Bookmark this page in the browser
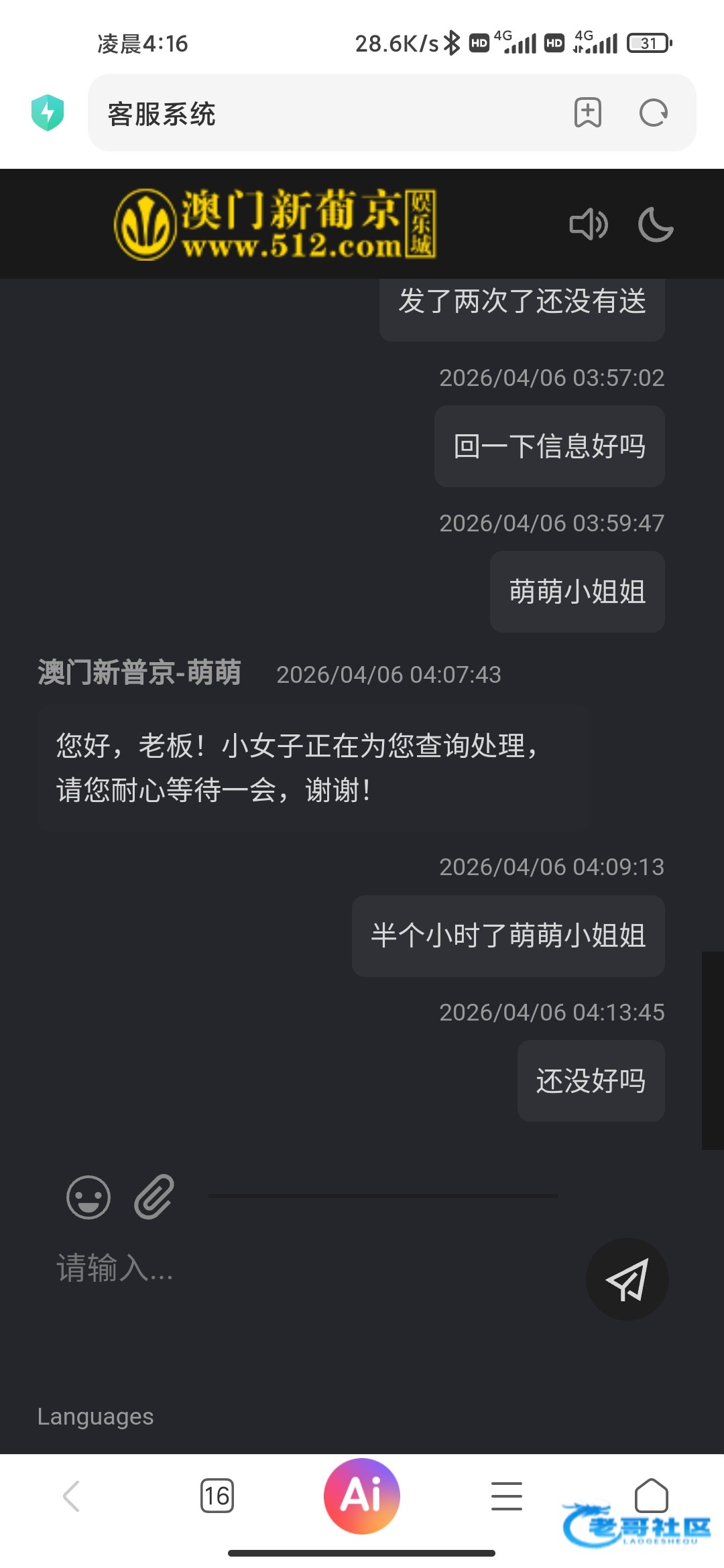This screenshot has height=1568, width=724. pyautogui.click(x=588, y=113)
